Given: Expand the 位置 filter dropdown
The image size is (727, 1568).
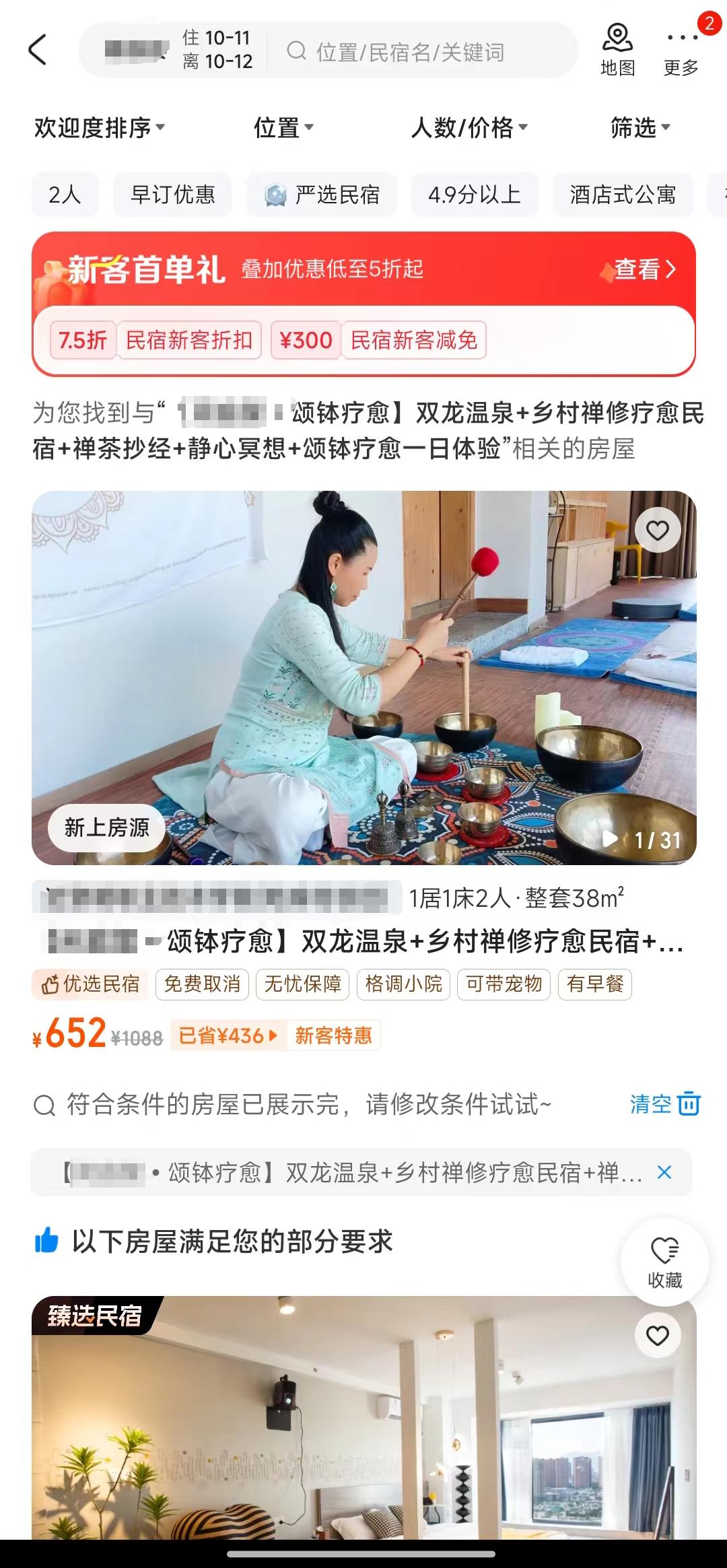Looking at the screenshot, I should click(x=283, y=127).
